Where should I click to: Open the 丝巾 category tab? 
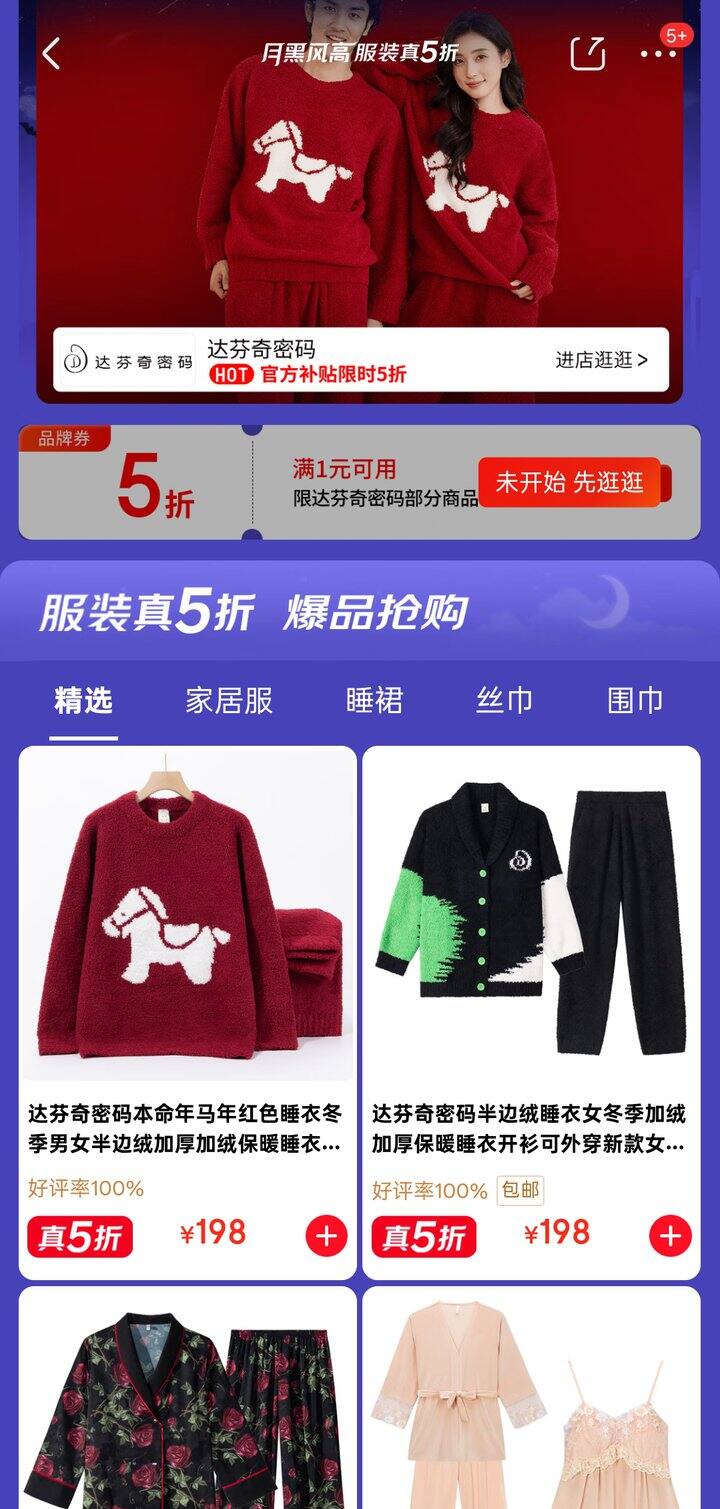click(504, 701)
